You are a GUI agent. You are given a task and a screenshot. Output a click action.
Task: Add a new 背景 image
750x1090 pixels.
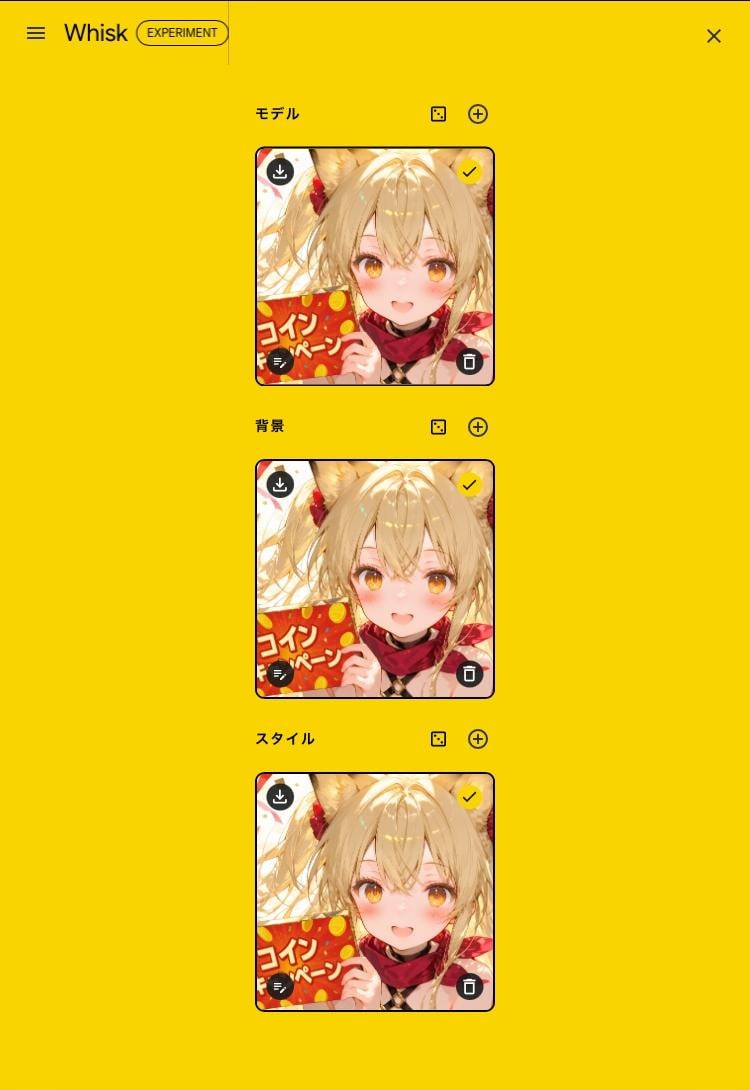coord(478,427)
